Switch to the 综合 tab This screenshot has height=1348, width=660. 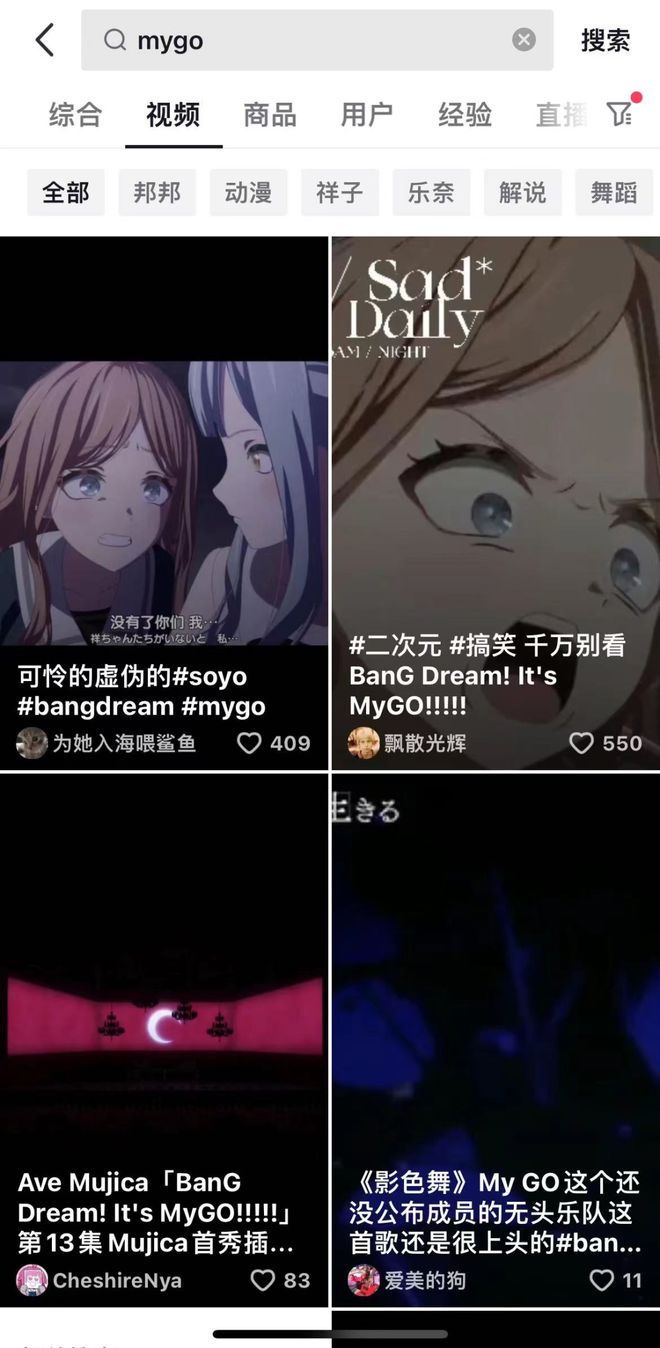(x=75, y=115)
